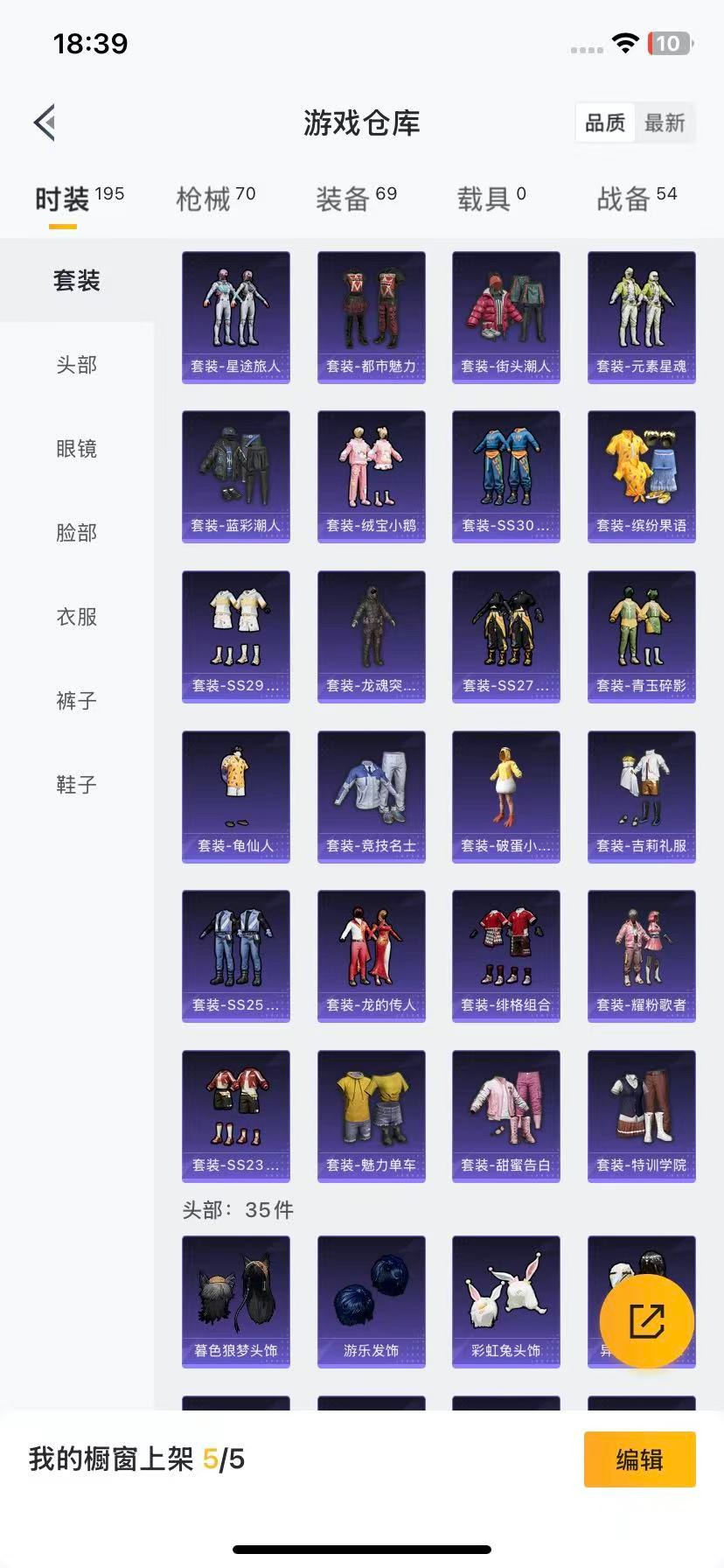The width and height of the screenshot is (724, 1568).
Task: Tap the 编辑 button
Action: pos(639,1459)
